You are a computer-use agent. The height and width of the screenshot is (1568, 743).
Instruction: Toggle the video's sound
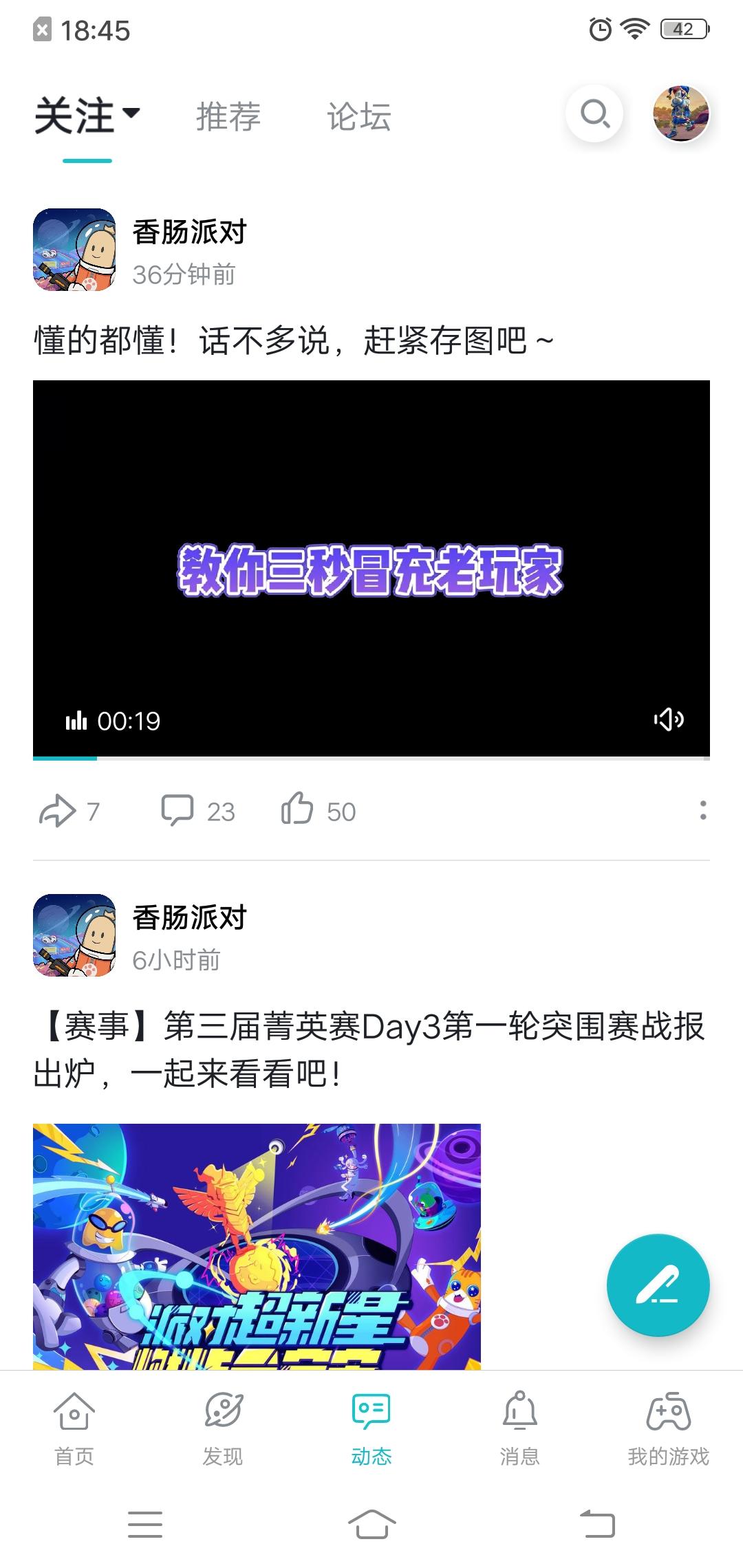tap(668, 720)
